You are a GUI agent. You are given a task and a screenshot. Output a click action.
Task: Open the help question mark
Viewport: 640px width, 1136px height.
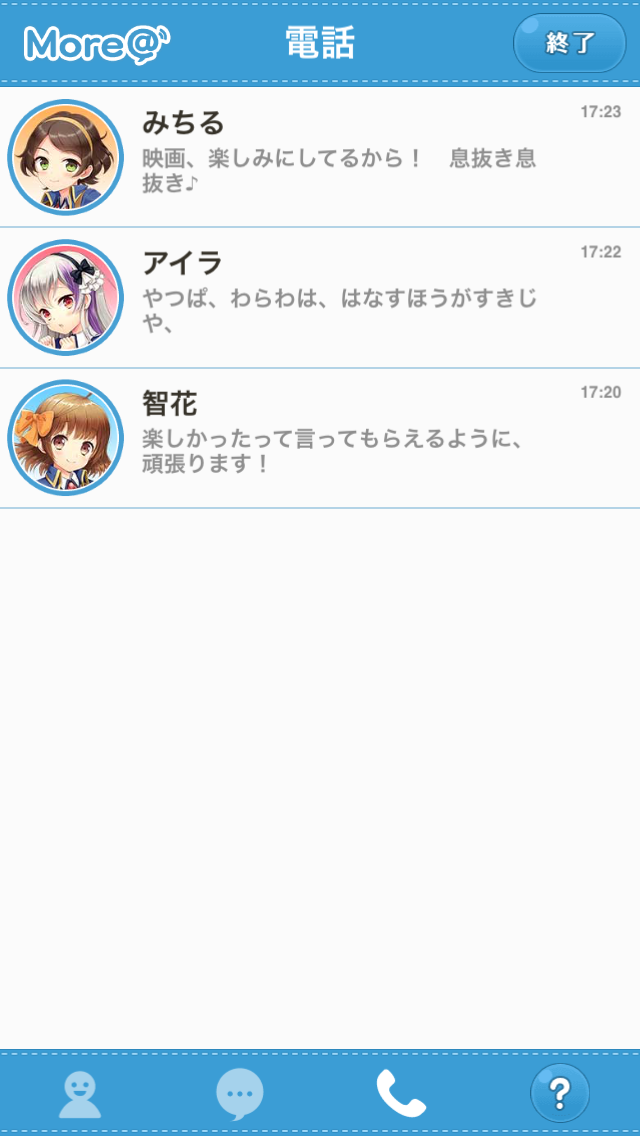tap(560, 1093)
